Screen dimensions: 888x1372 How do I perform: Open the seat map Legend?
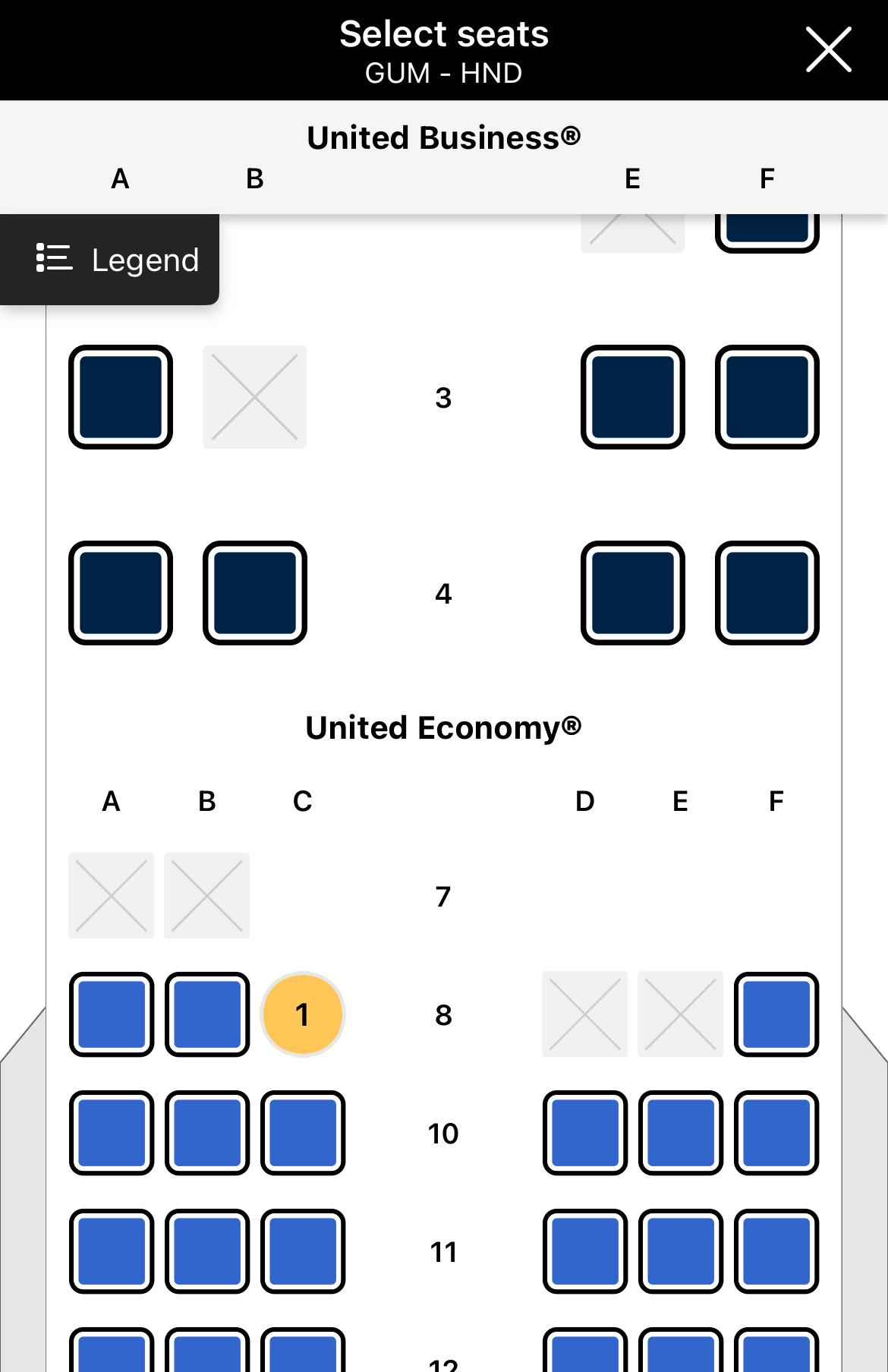pyautogui.click(x=110, y=260)
